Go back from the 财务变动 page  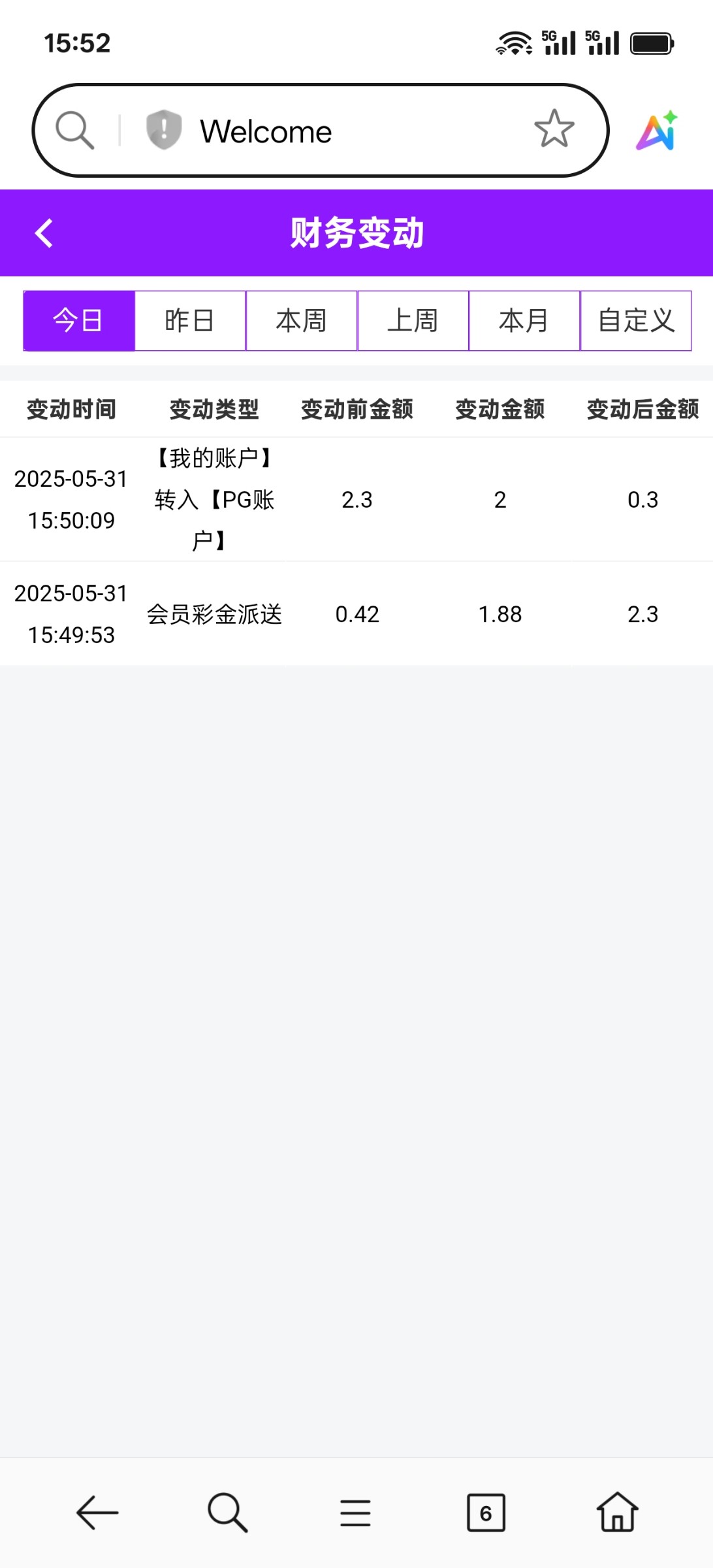click(44, 233)
